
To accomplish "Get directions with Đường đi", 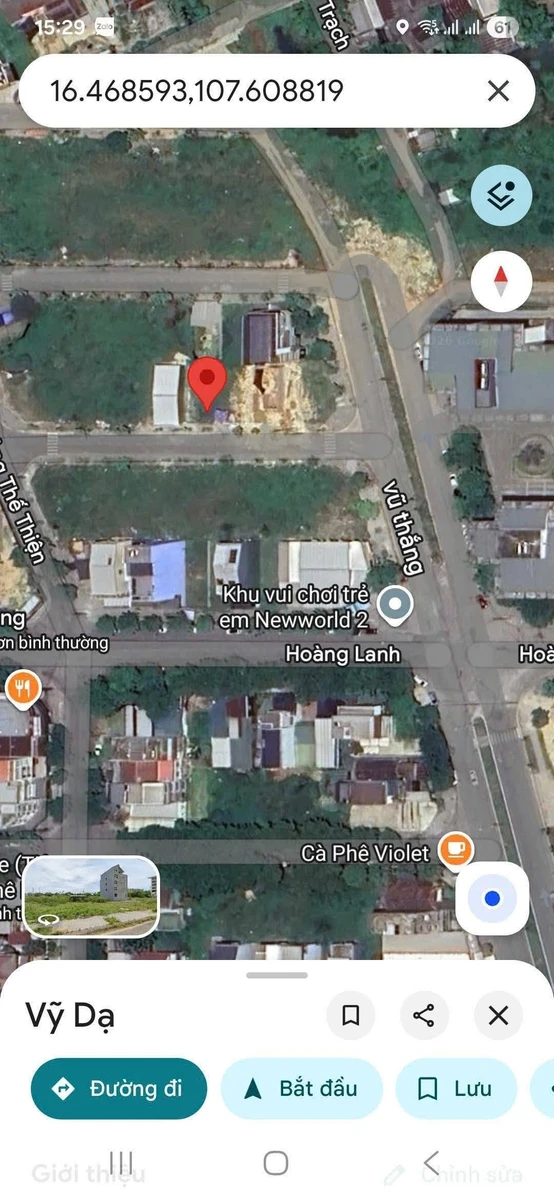I will (119, 1088).
